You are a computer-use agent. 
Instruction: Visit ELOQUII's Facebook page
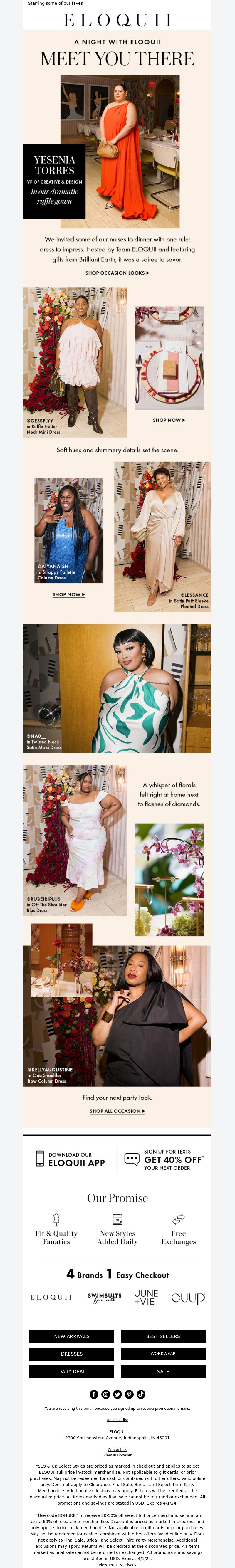(94, 1394)
